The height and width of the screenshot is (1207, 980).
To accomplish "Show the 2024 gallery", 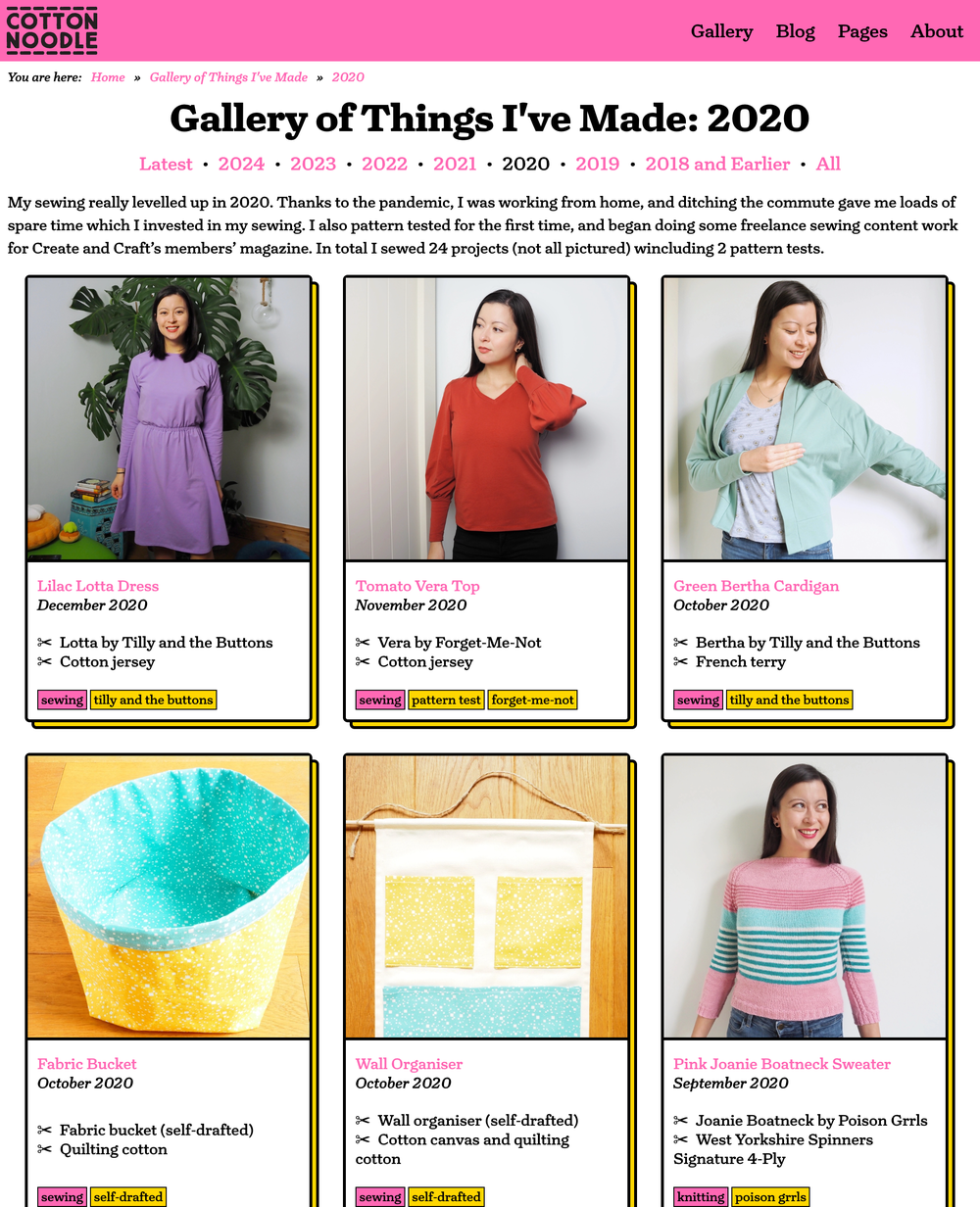I will (241, 164).
